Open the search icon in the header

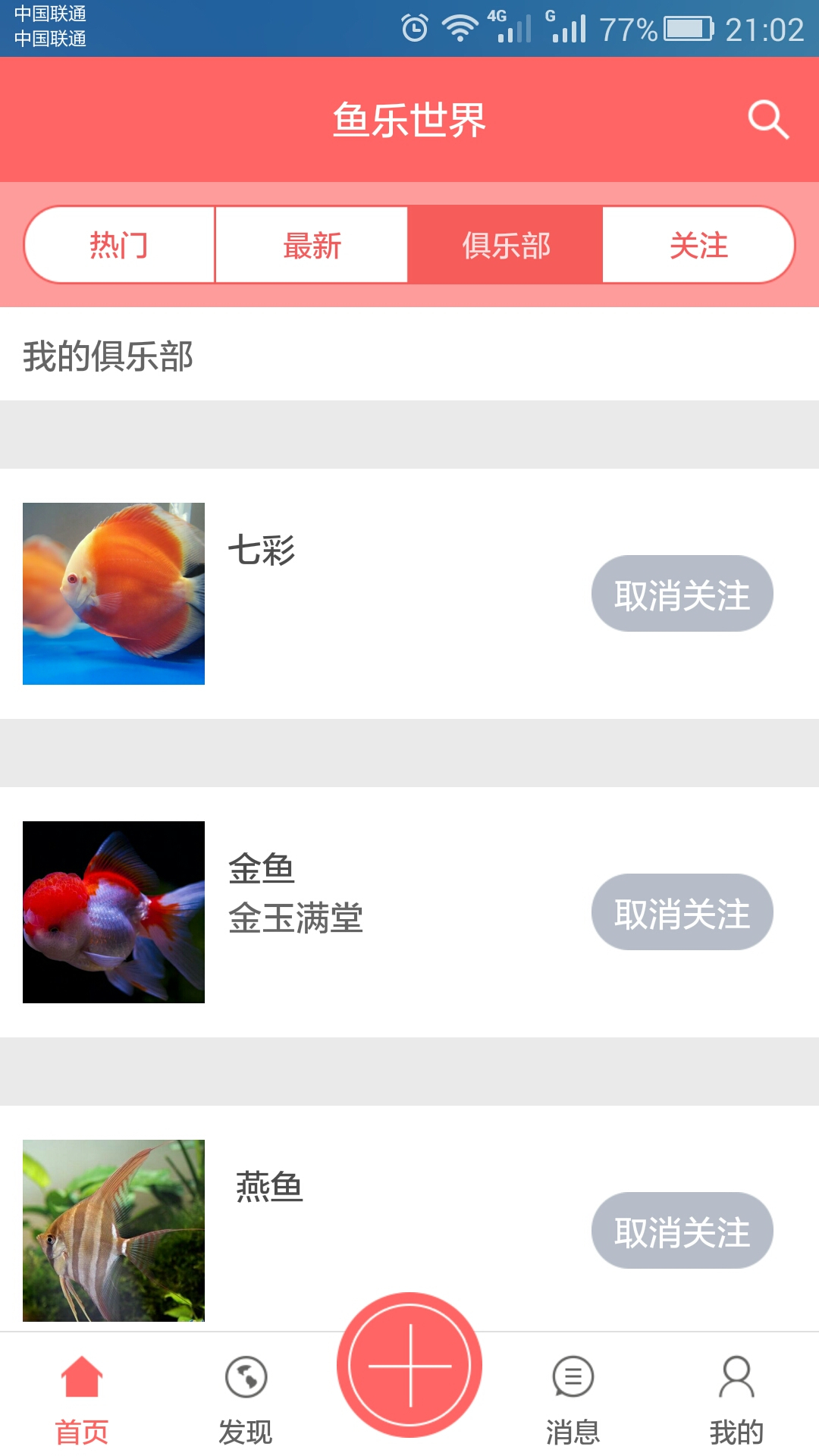768,120
